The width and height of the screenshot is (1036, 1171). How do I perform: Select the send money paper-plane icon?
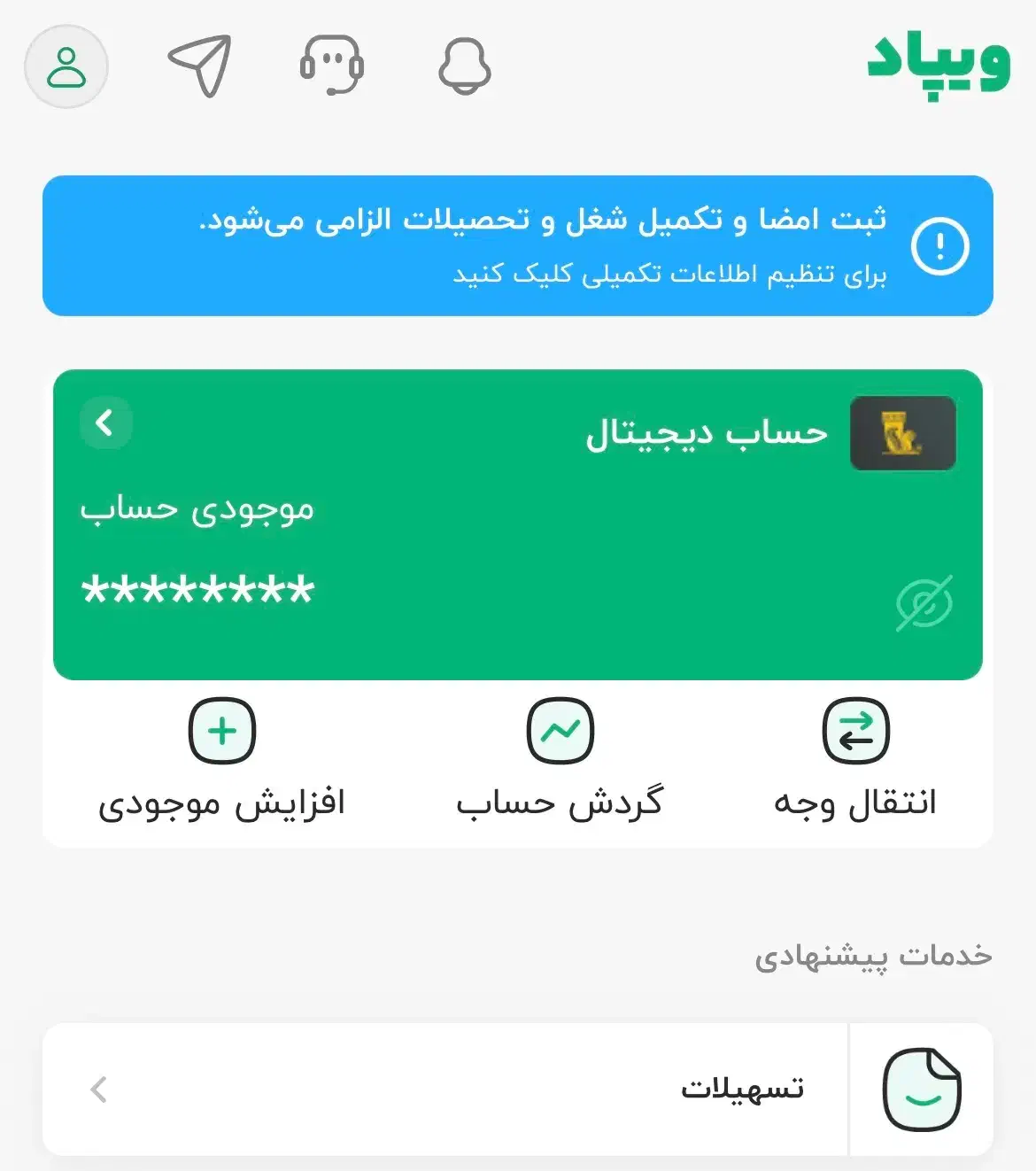[199, 64]
